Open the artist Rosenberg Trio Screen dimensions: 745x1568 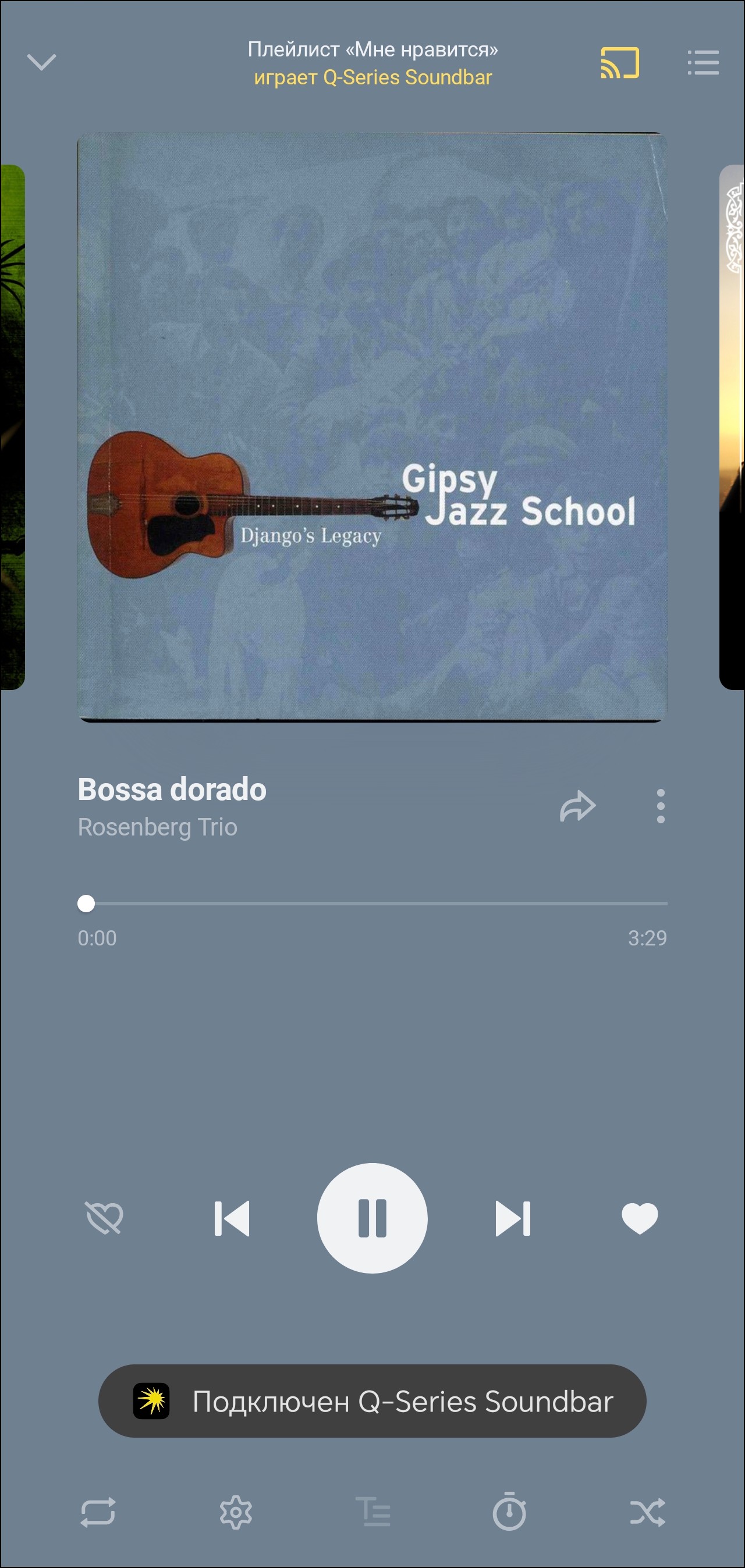coord(157,827)
